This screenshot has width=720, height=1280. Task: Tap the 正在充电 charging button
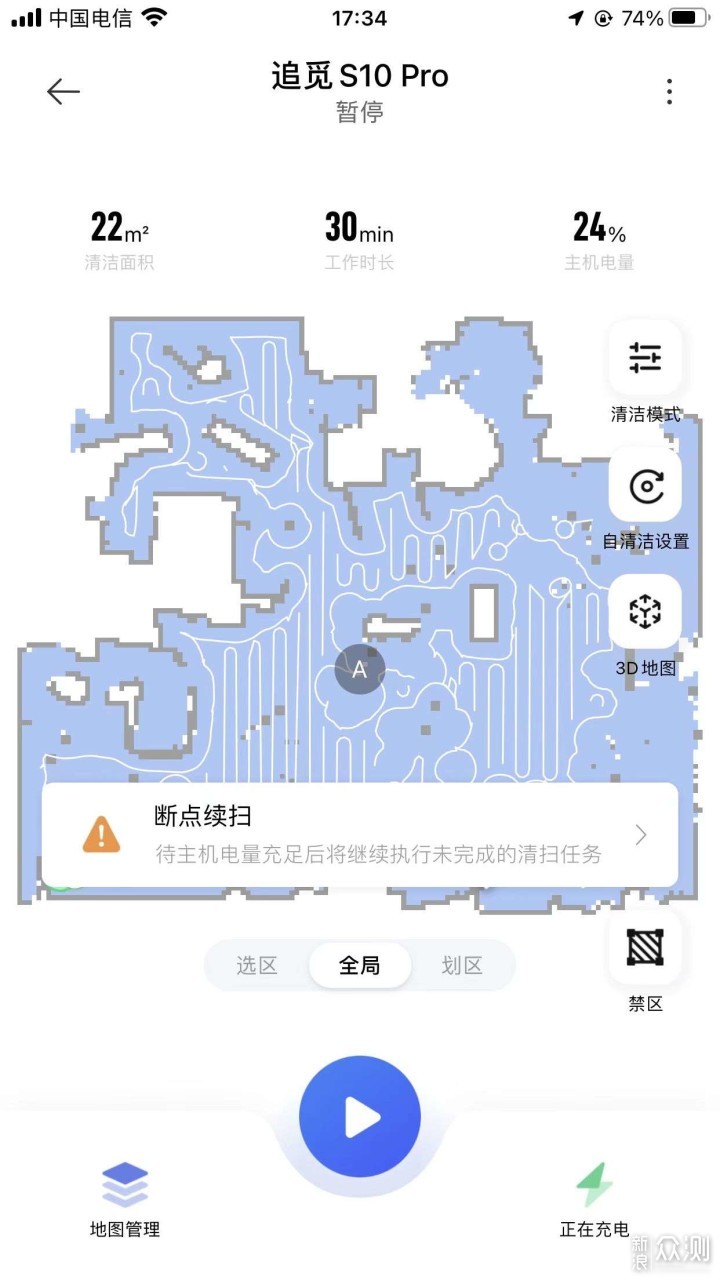pyautogui.click(x=594, y=1198)
